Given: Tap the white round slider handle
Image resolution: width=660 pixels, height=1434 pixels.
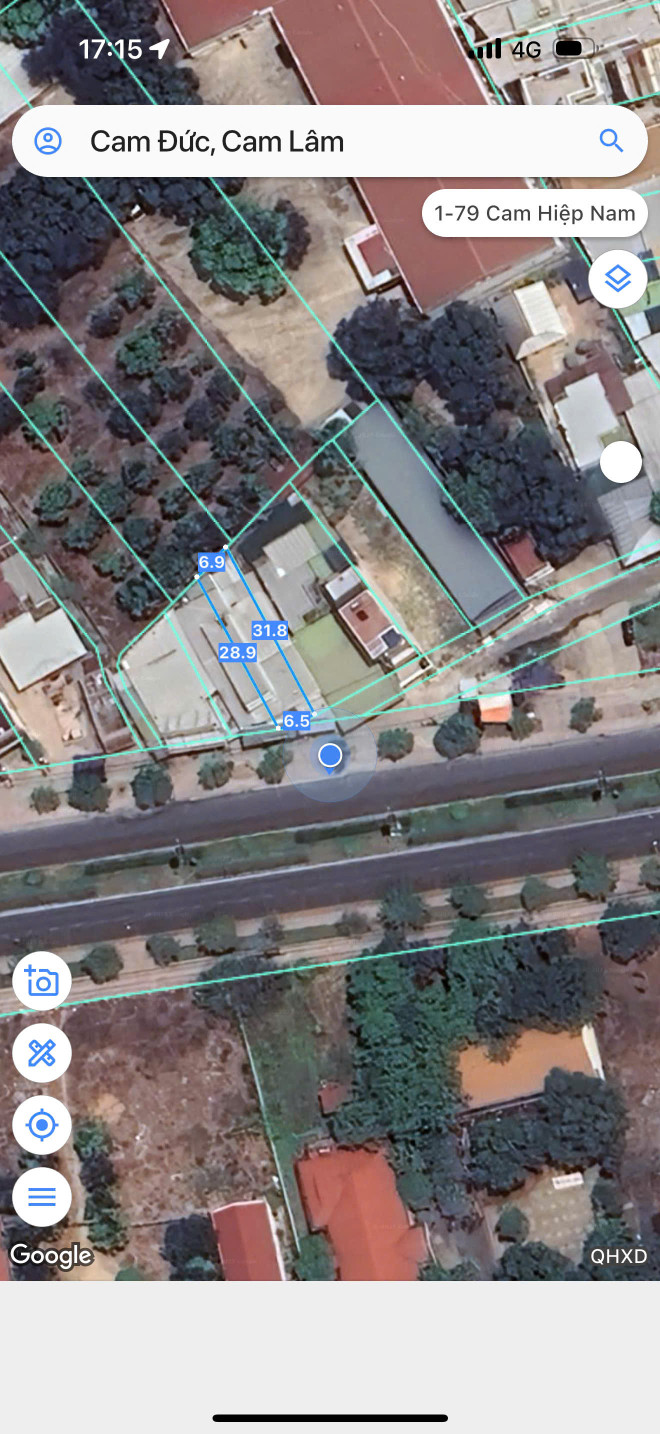Looking at the screenshot, I should (621, 462).
